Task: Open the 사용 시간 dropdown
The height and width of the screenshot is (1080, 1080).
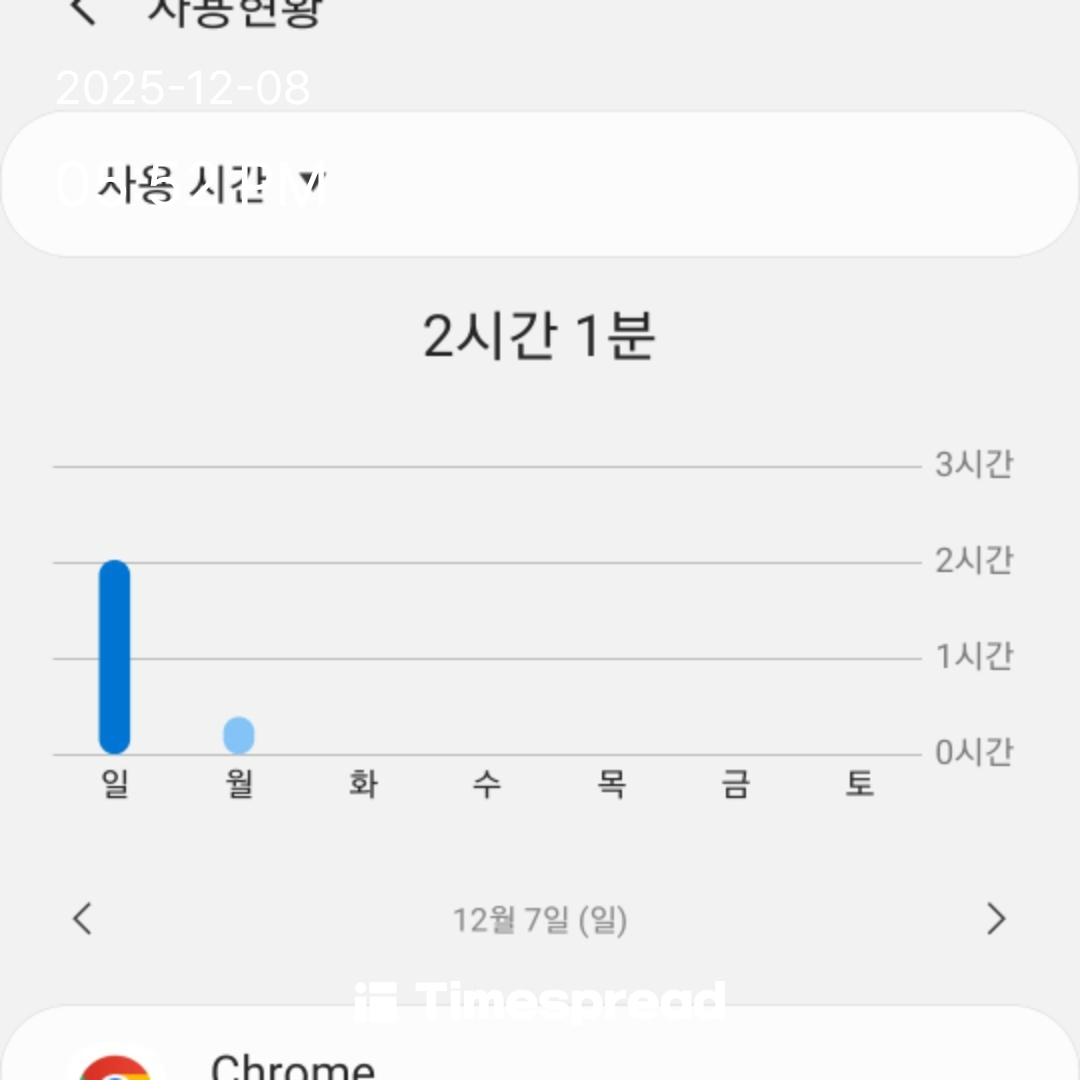Action: pos(210,185)
